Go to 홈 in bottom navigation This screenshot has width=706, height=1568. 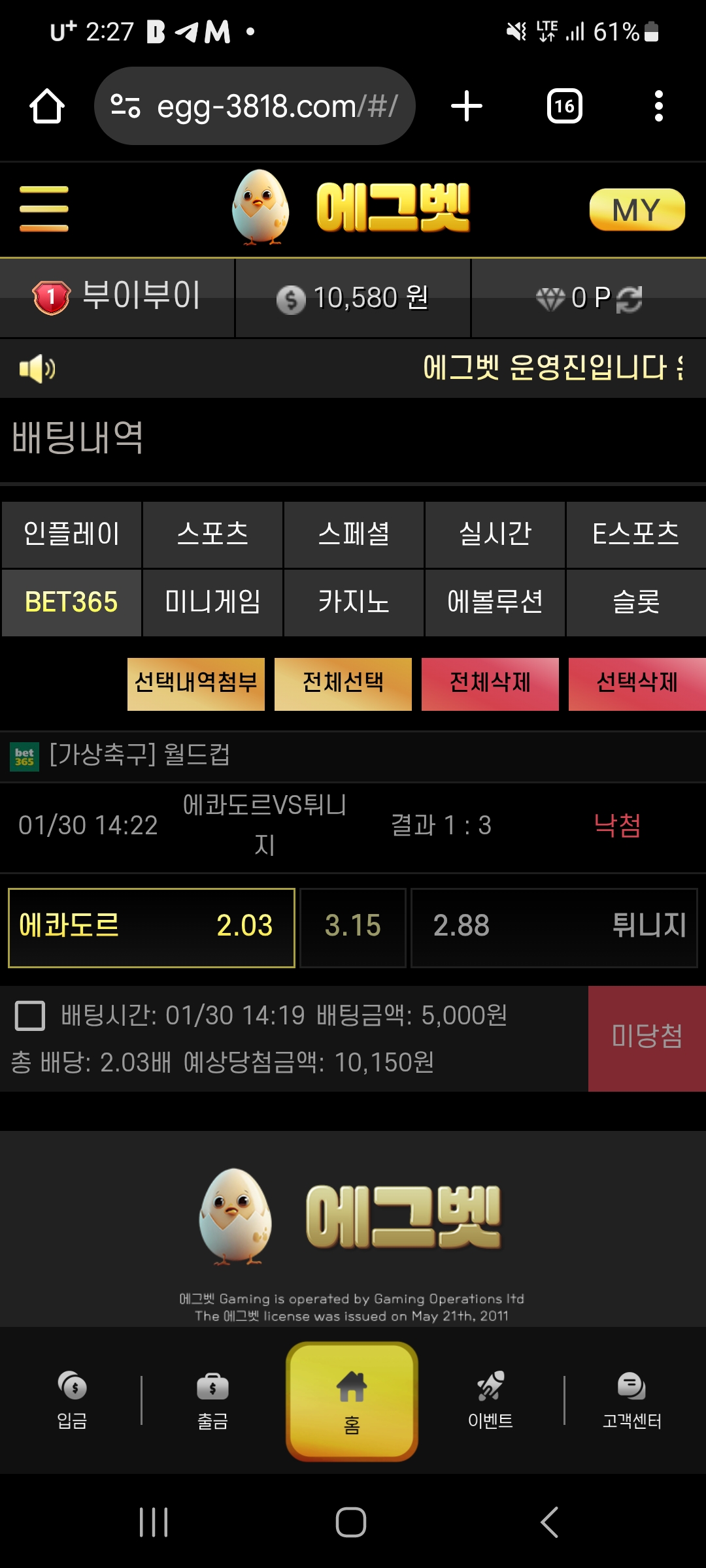(352, 1400)
